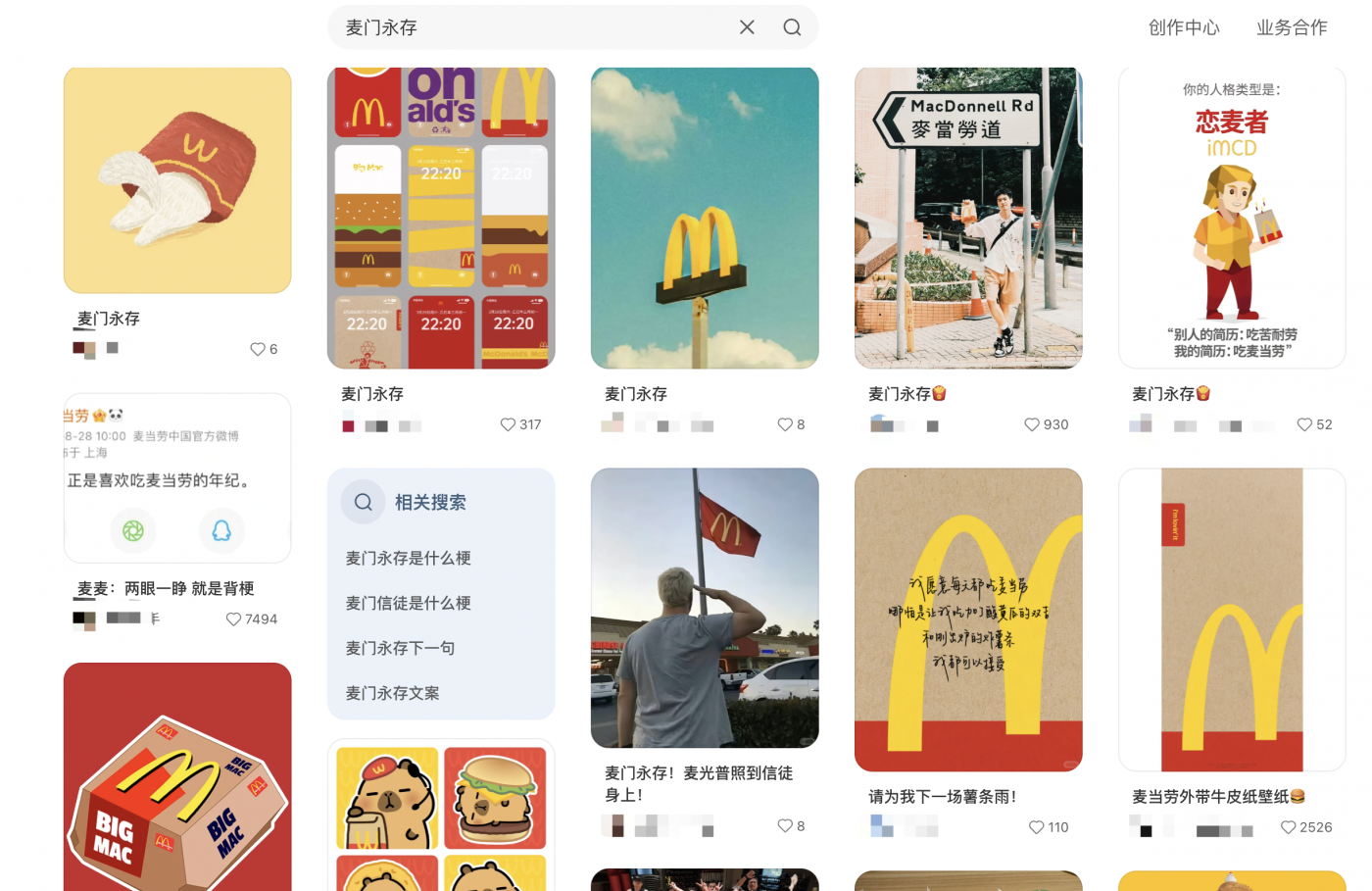The width and height of the screenshot is (1372, 891).
Task: Select related search 麦门永存文案
Action: pyautogui.click(x=392, y=693)
